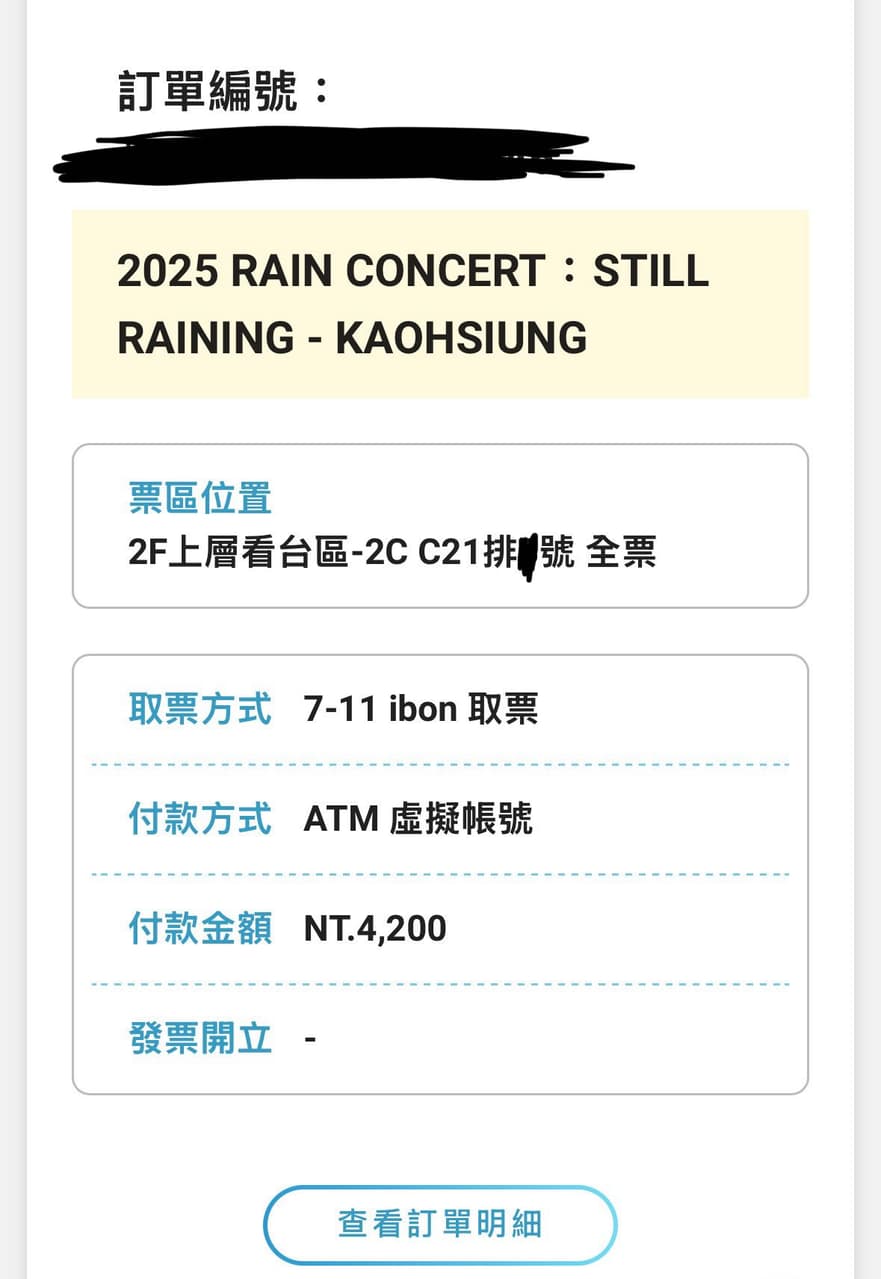
Task: Click the 取票方式 label
Action: 200,708
